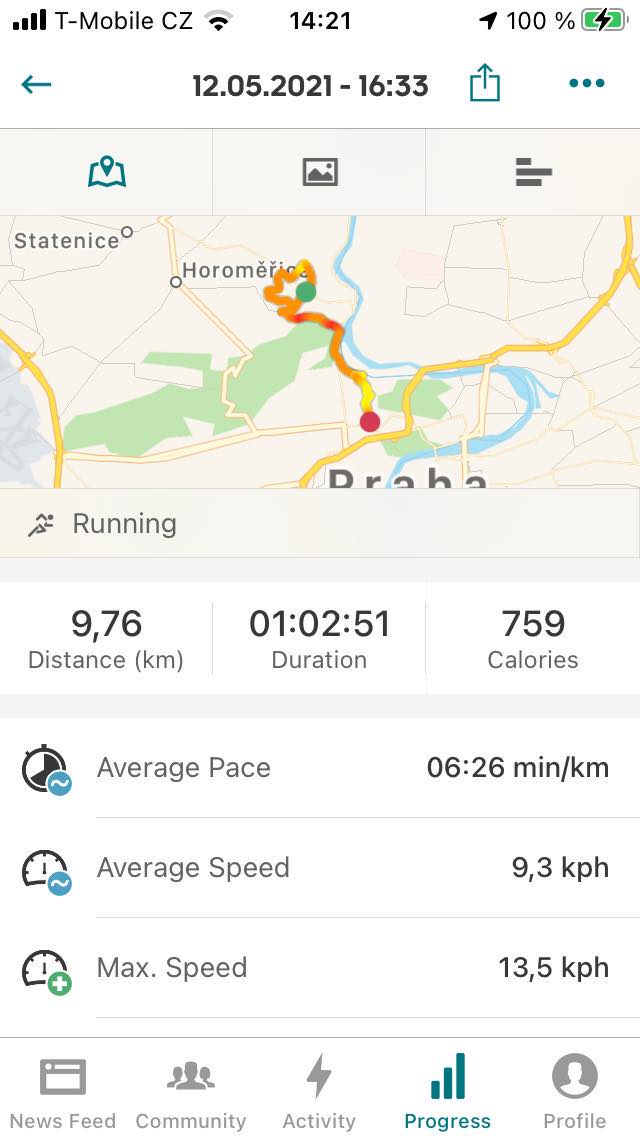Share this running activity
The height and width of the screenshot is (1136, 640).
click(485, 83)
